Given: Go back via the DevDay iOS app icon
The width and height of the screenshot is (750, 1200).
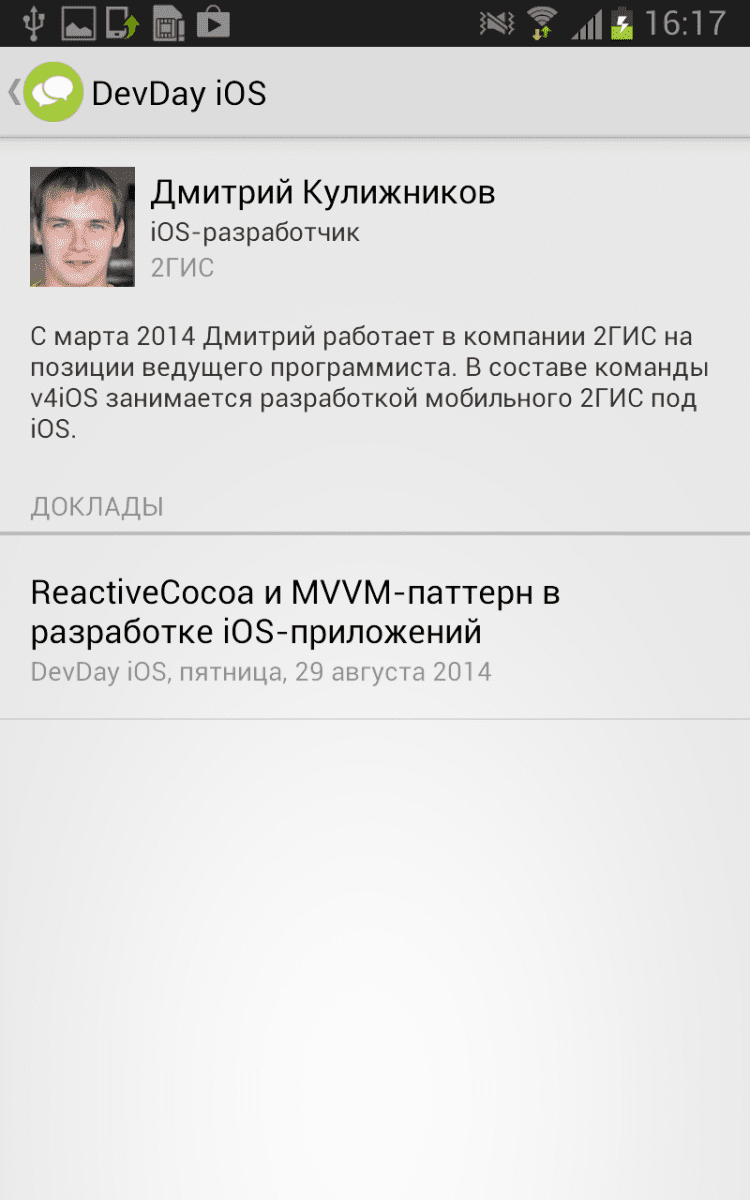Looking at the screenshot, I should 52,93.
